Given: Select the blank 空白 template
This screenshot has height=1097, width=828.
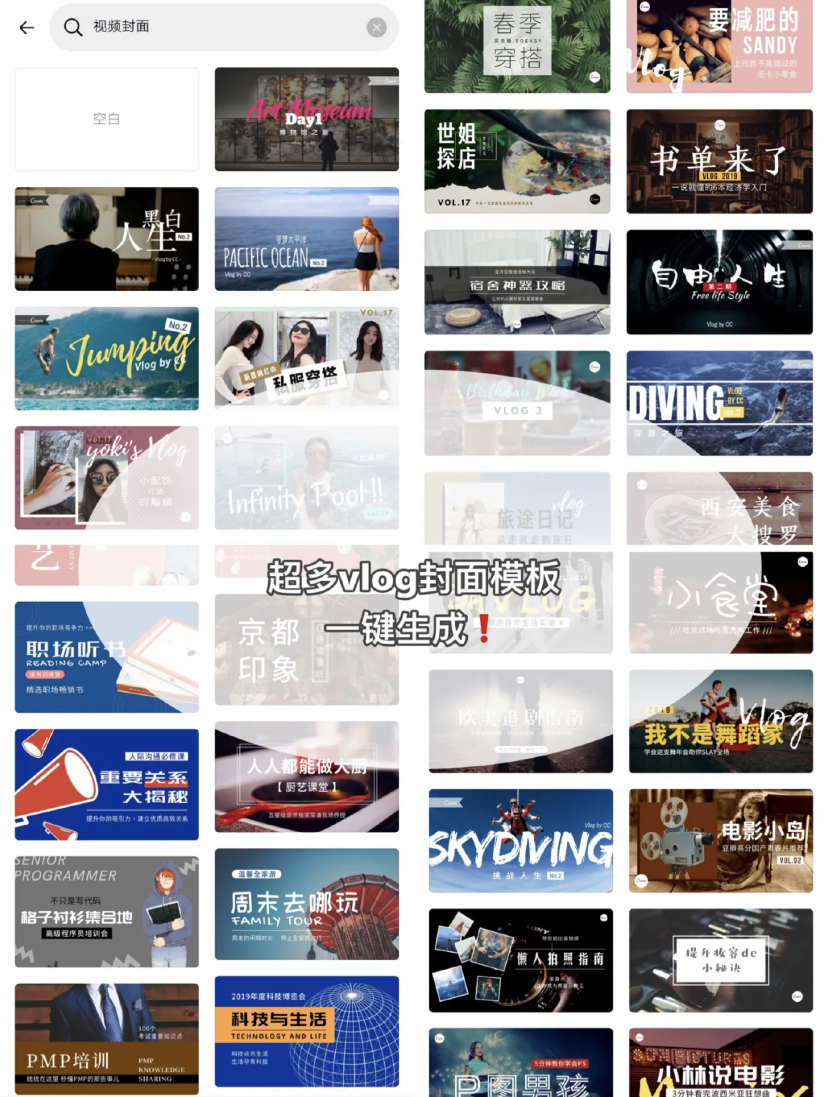Looking at the screenshot, I should pyautogui.click(x=106, y=119).
